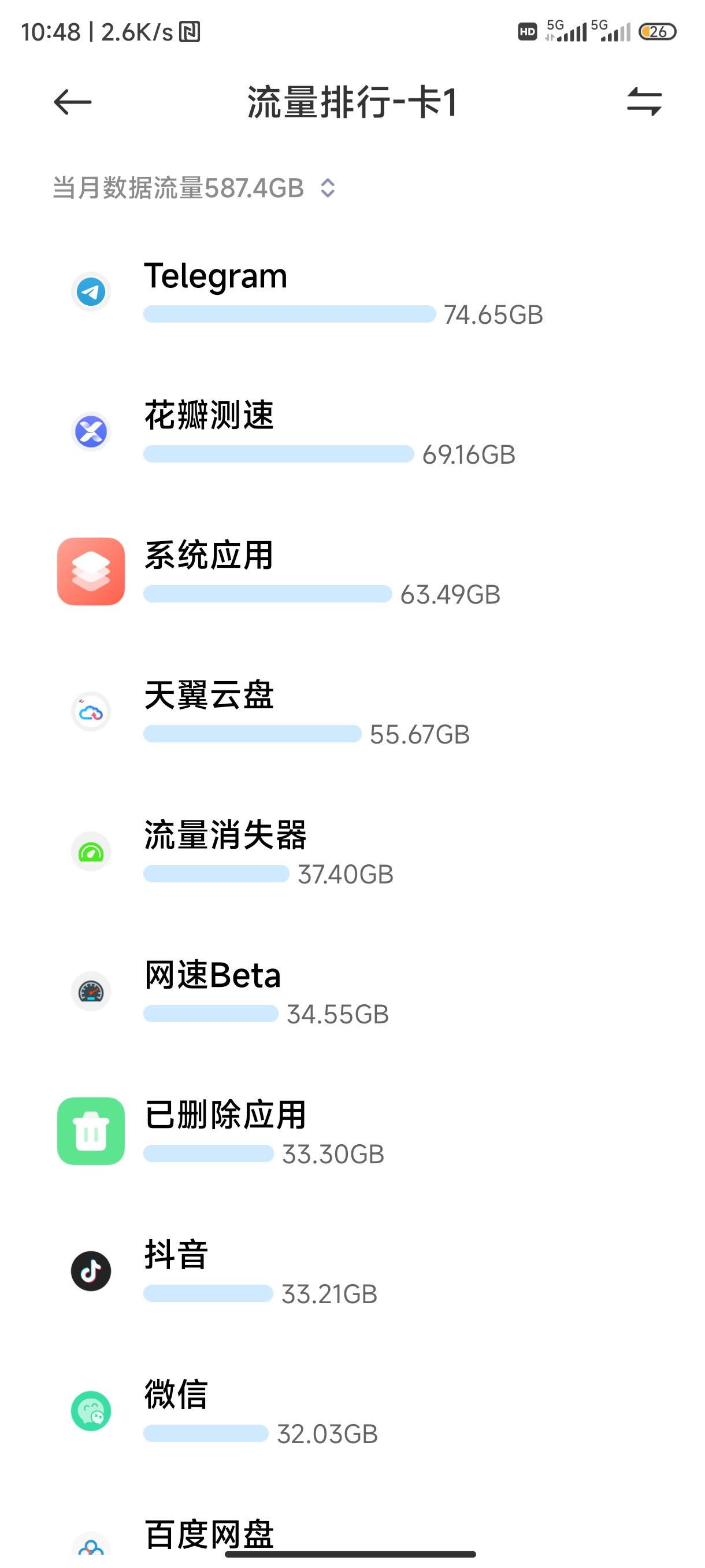Go back using the top-left arrow
This screenshot has height=1568, width=705.
tap(72, 102)
